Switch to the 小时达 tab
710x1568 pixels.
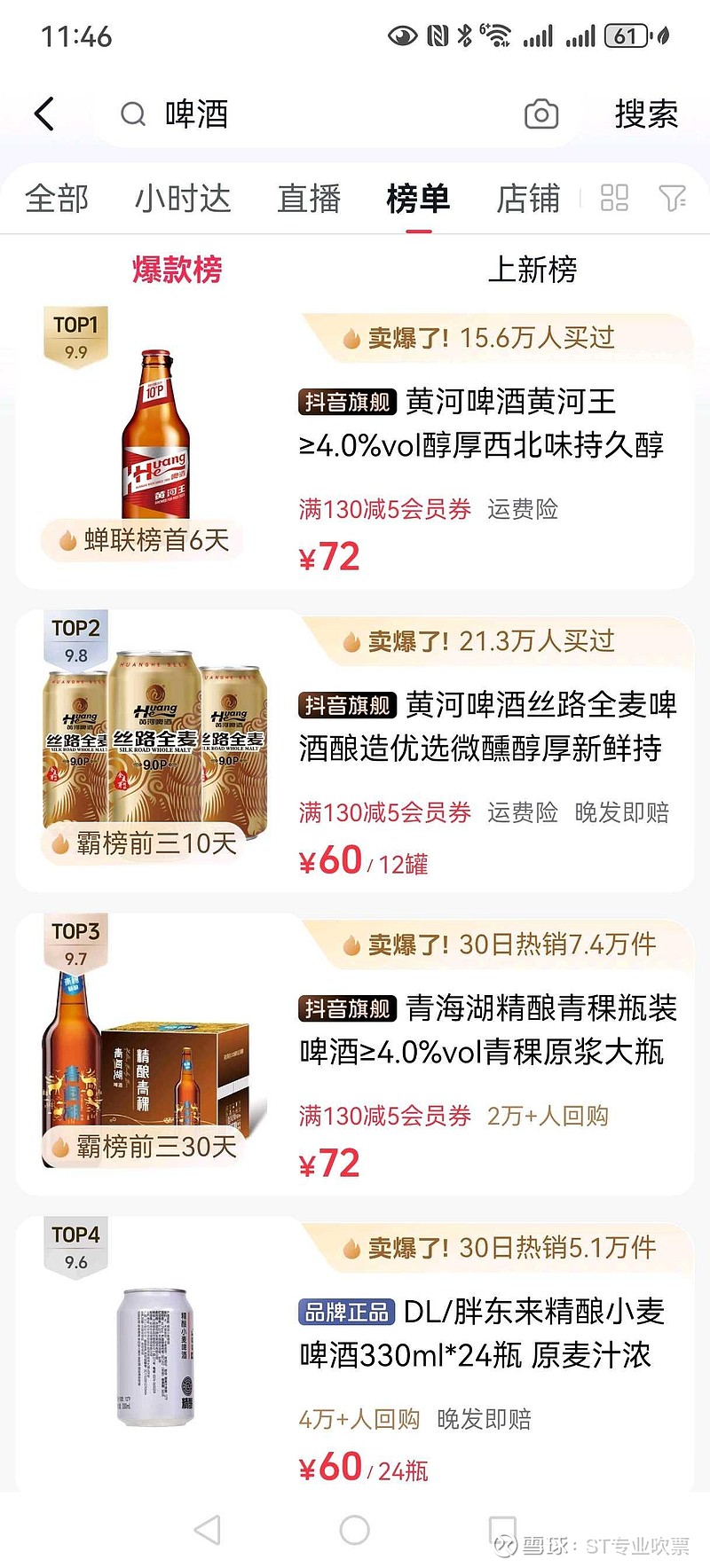coord(184,200)
